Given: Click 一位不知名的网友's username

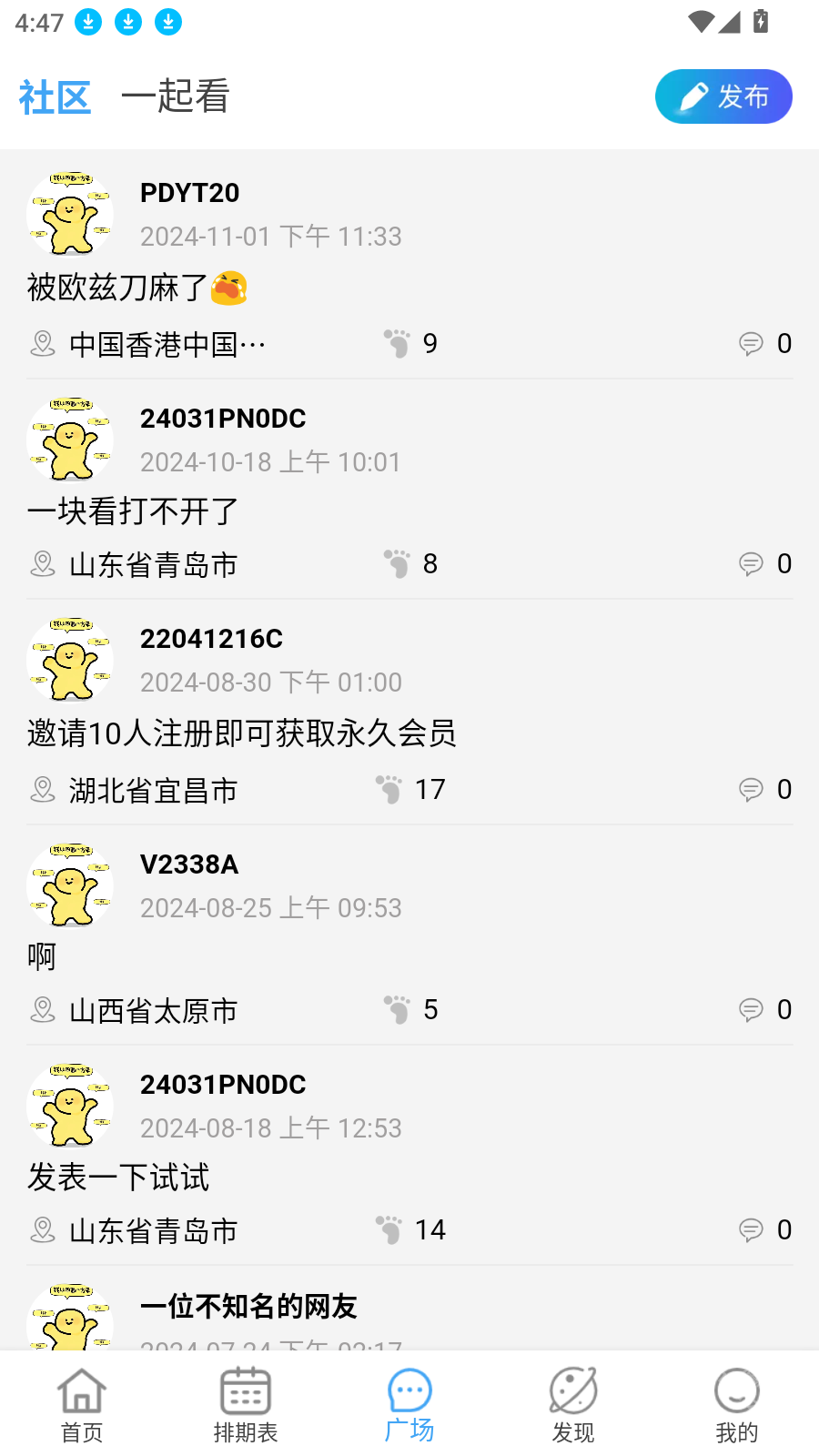Looking at the screenshot, I should pyautogui.click(x=248, y=1307).
